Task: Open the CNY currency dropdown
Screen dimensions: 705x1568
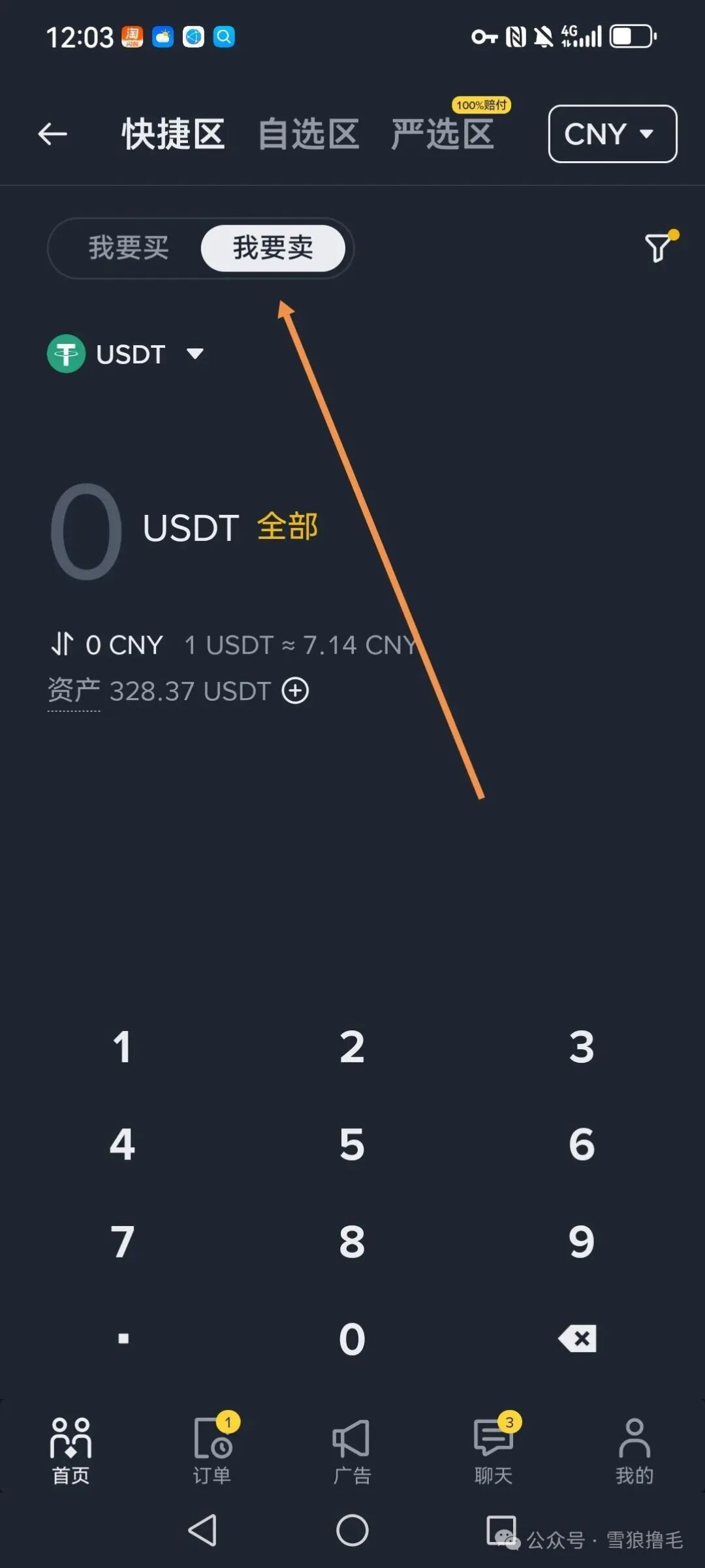Action: [612, 134]
